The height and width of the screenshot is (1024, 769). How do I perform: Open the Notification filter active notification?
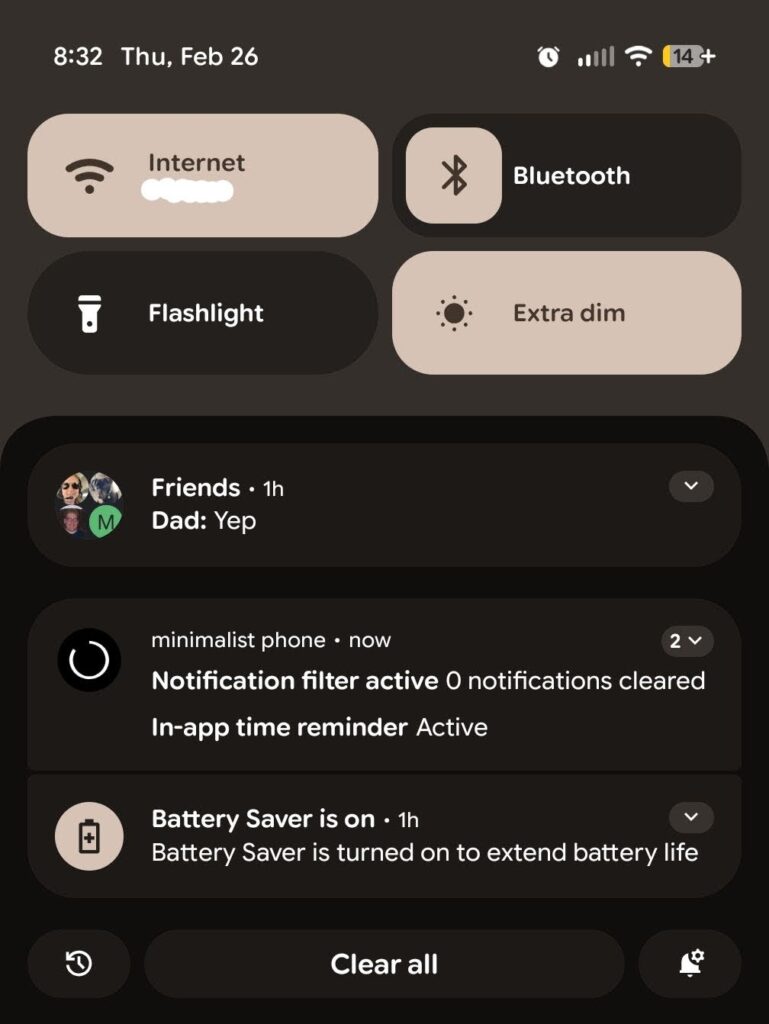tap(428, 682)
